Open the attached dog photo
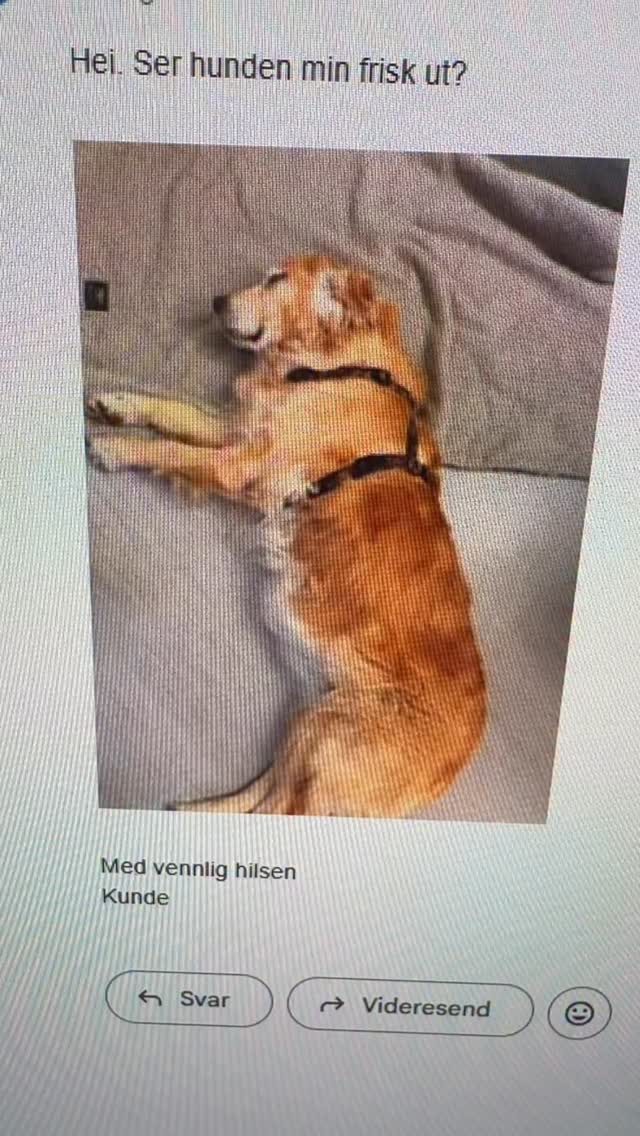 [340, 480]
